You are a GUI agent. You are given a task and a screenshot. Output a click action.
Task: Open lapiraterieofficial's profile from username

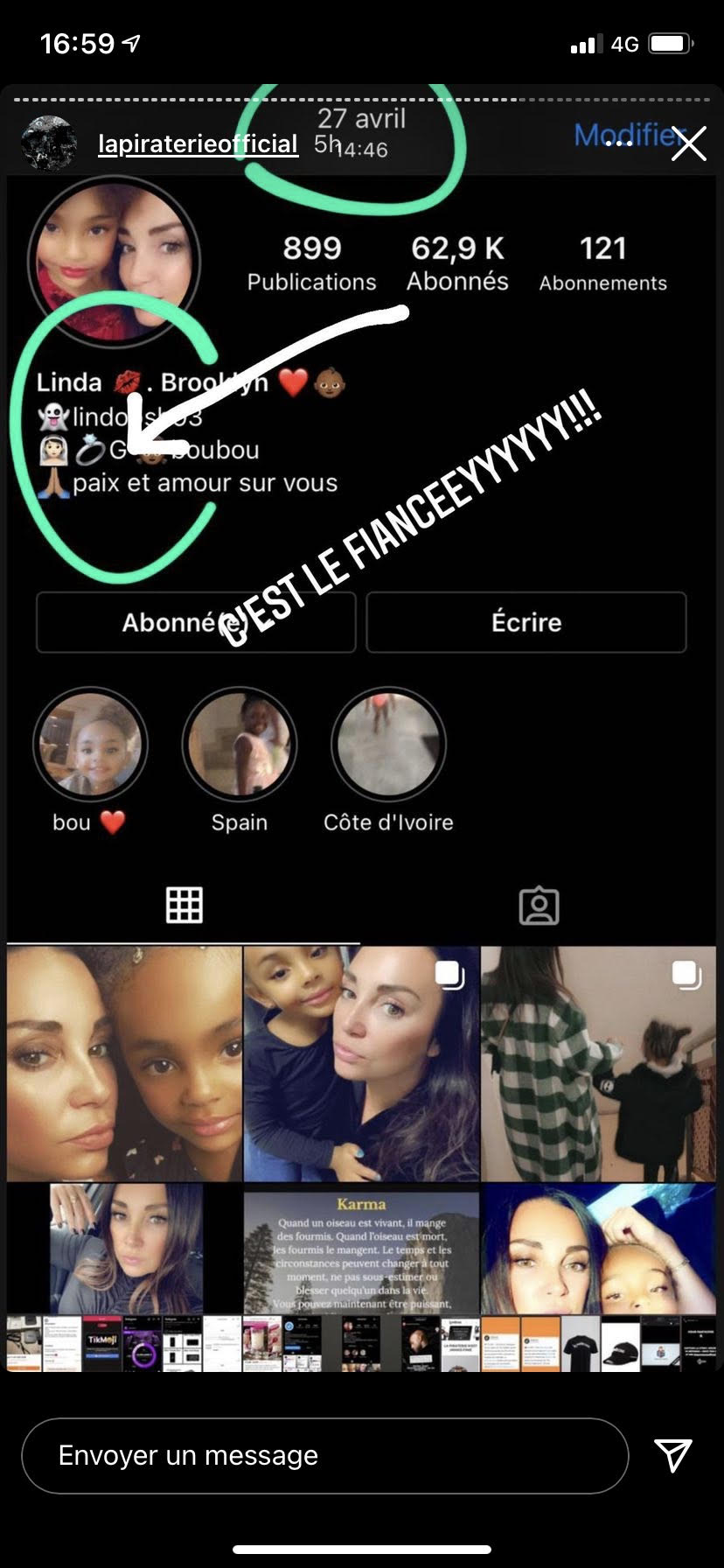click(198, 144)
